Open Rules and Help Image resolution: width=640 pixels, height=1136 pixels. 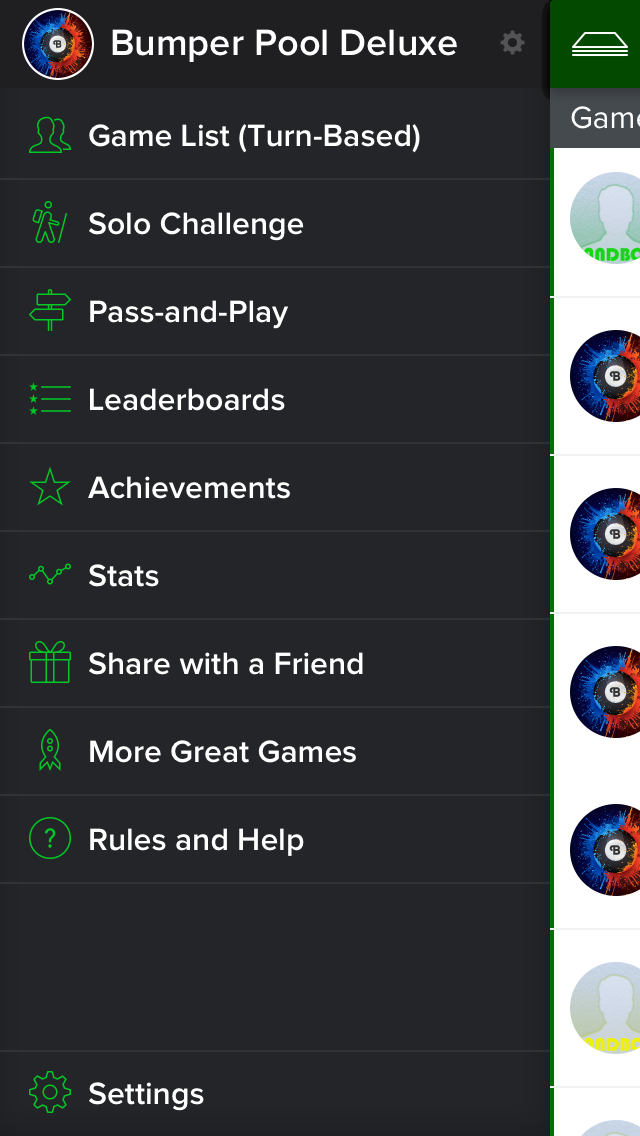click(196, 840)
